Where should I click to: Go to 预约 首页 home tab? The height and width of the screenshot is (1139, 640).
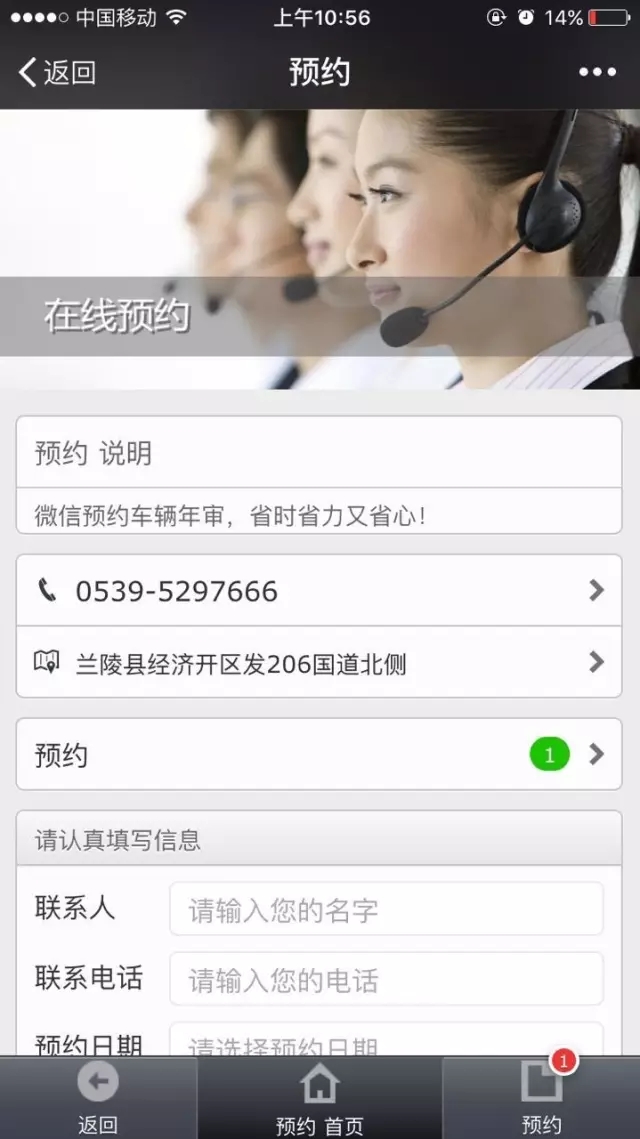tap(319, 1098)
